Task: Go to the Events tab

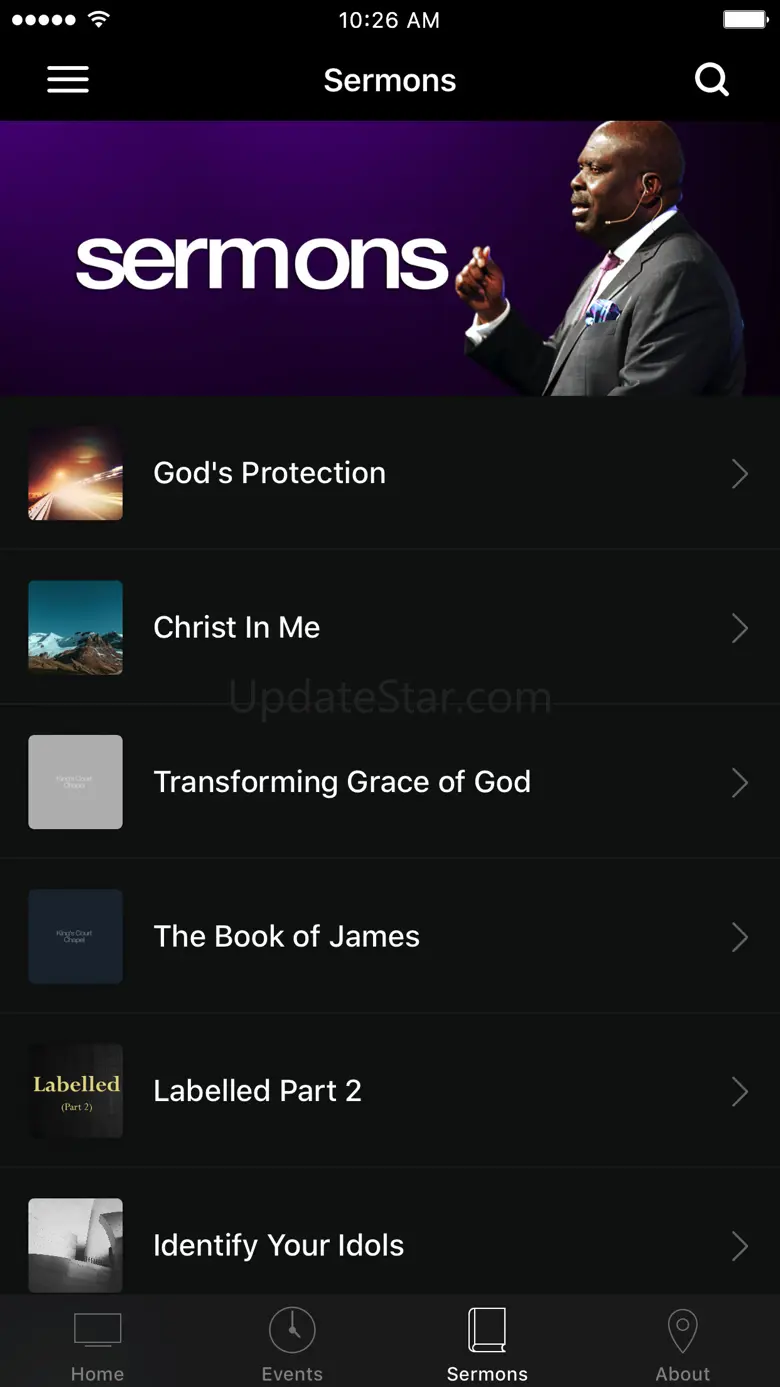Action: pyautogui.click(x=292, y=1344)
